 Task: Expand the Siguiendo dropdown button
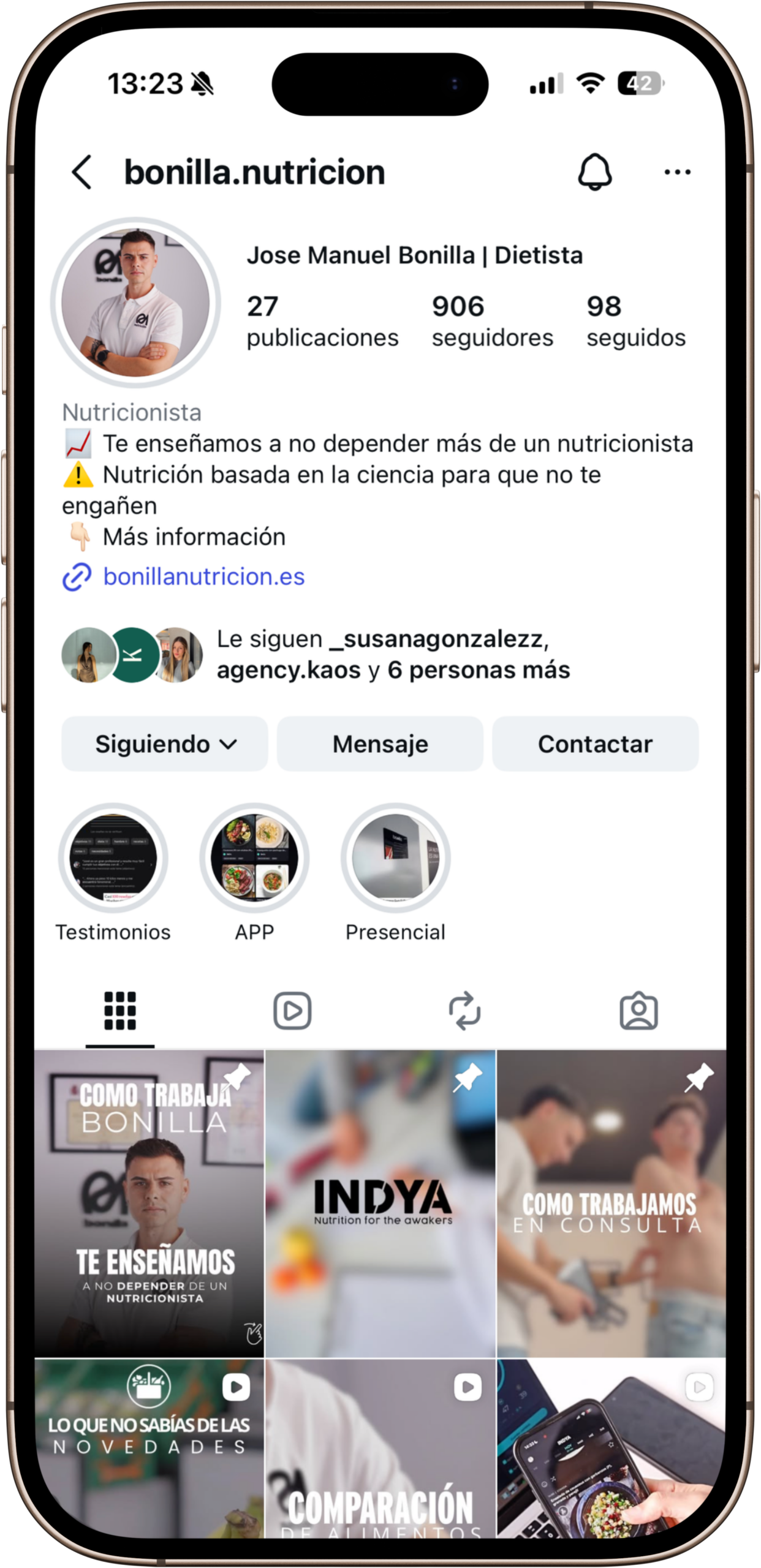pyautogui.click(x=165, y=744)
